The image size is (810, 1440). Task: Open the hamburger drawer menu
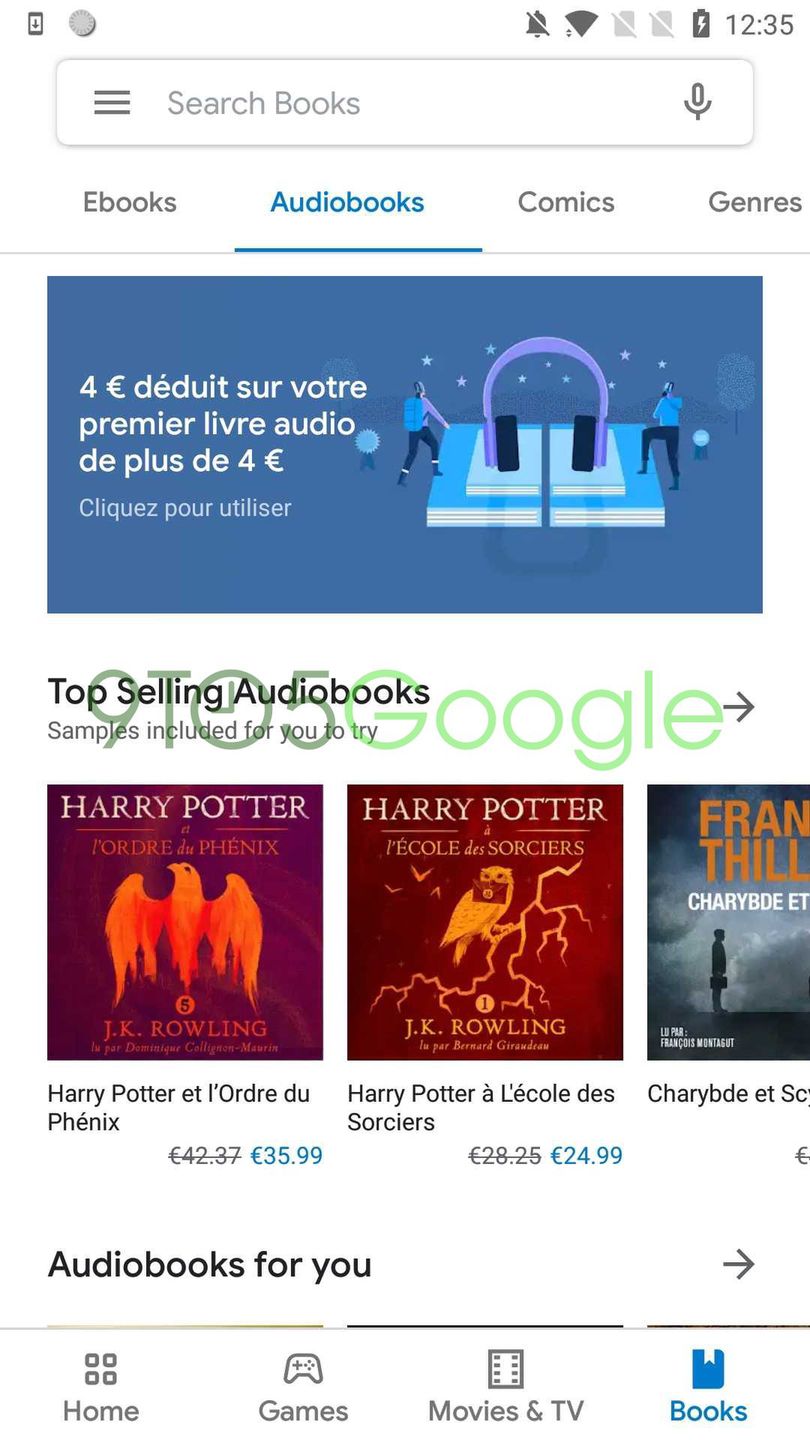pyautogui.click(x=112, y=103)
